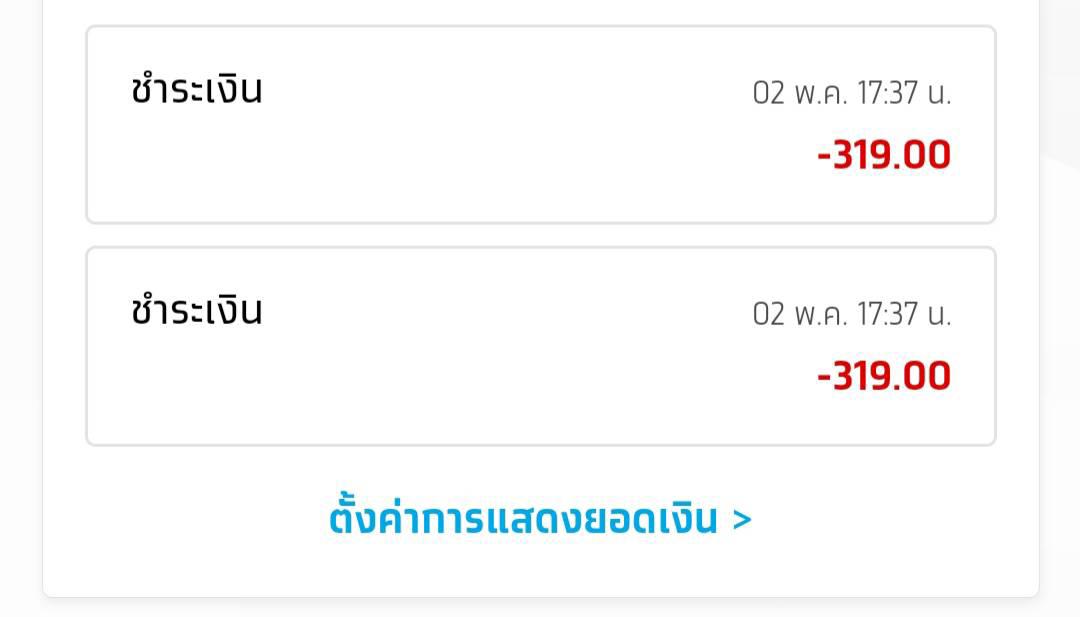Screen dimensions: 1080x617
Task: Open ตั้งค่าการแสดงยอดเงิน balance display settings
Action: [540, 520]
